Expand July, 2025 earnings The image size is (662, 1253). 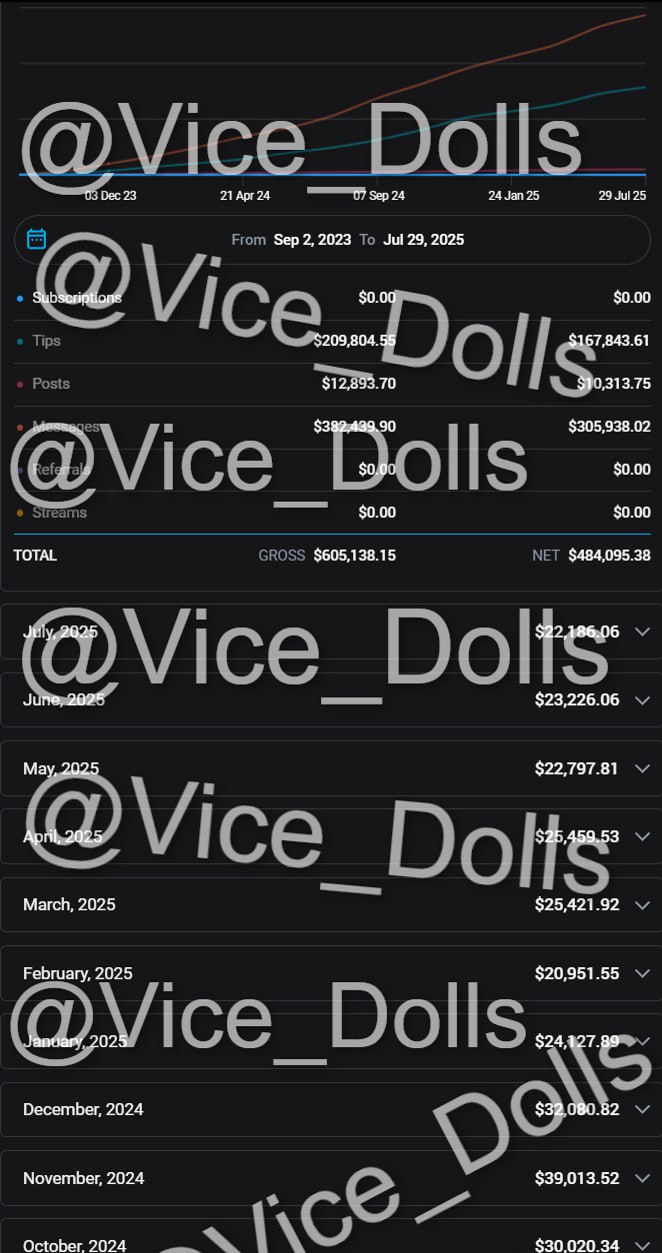pos(331,631)
